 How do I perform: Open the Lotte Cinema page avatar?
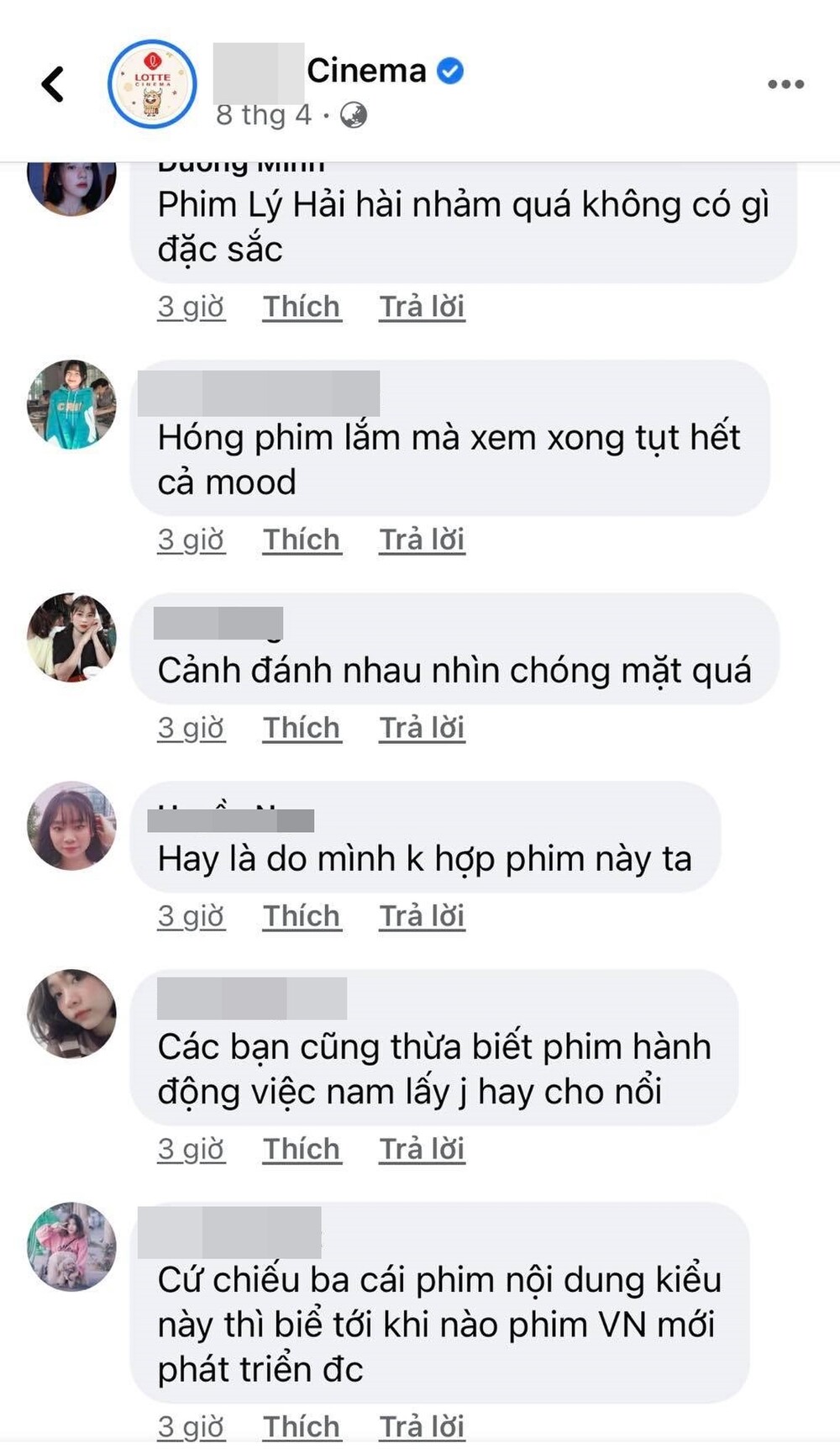pyautogui.click(x=152, y=84)
